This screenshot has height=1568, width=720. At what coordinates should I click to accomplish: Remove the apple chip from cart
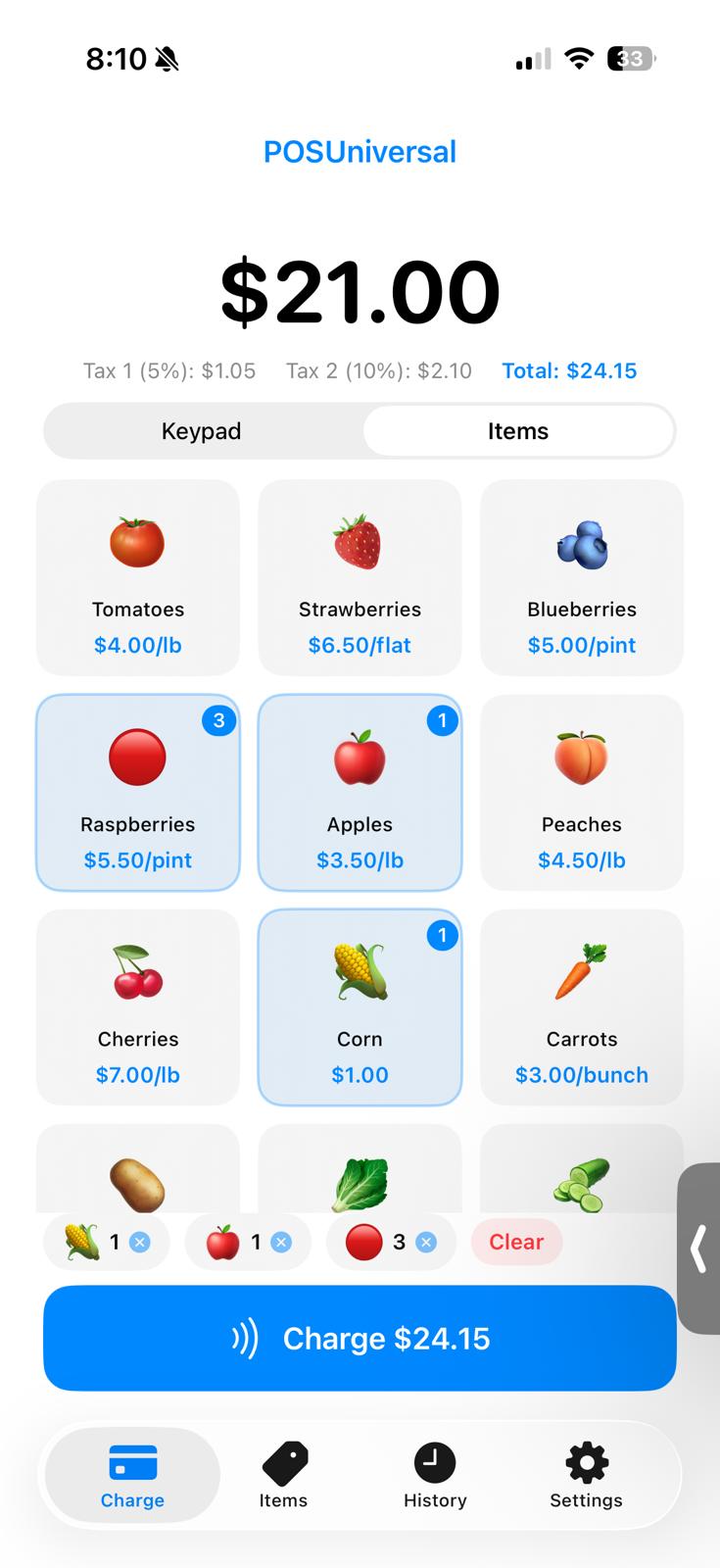point(281,1243)
